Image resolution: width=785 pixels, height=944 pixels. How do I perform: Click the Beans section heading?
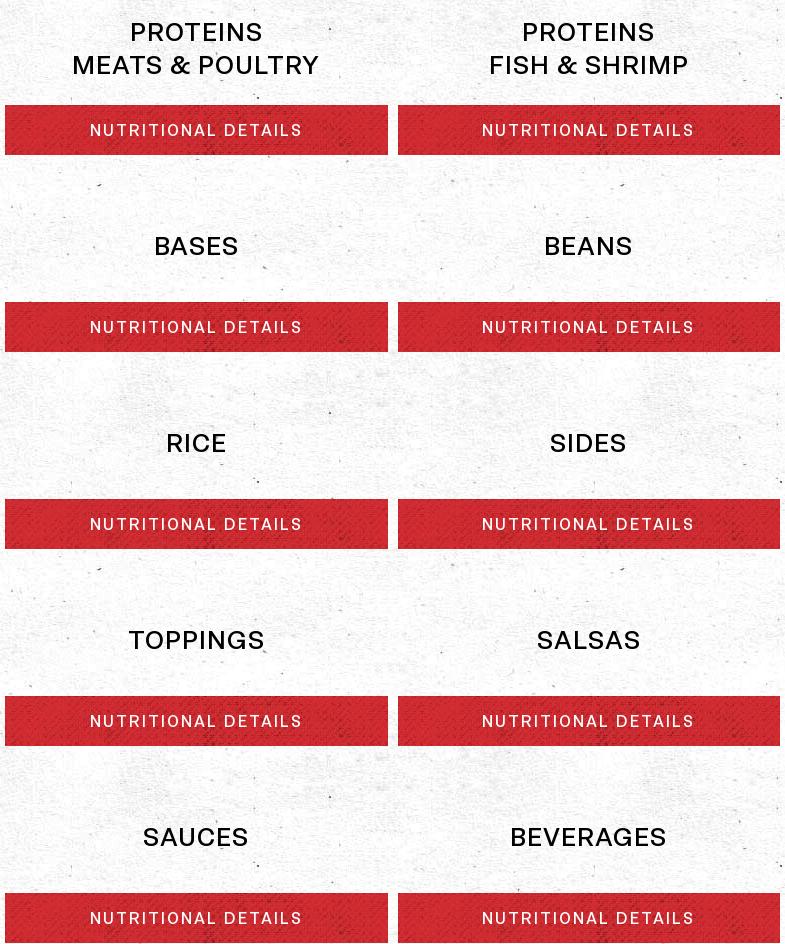click(588, 246)
